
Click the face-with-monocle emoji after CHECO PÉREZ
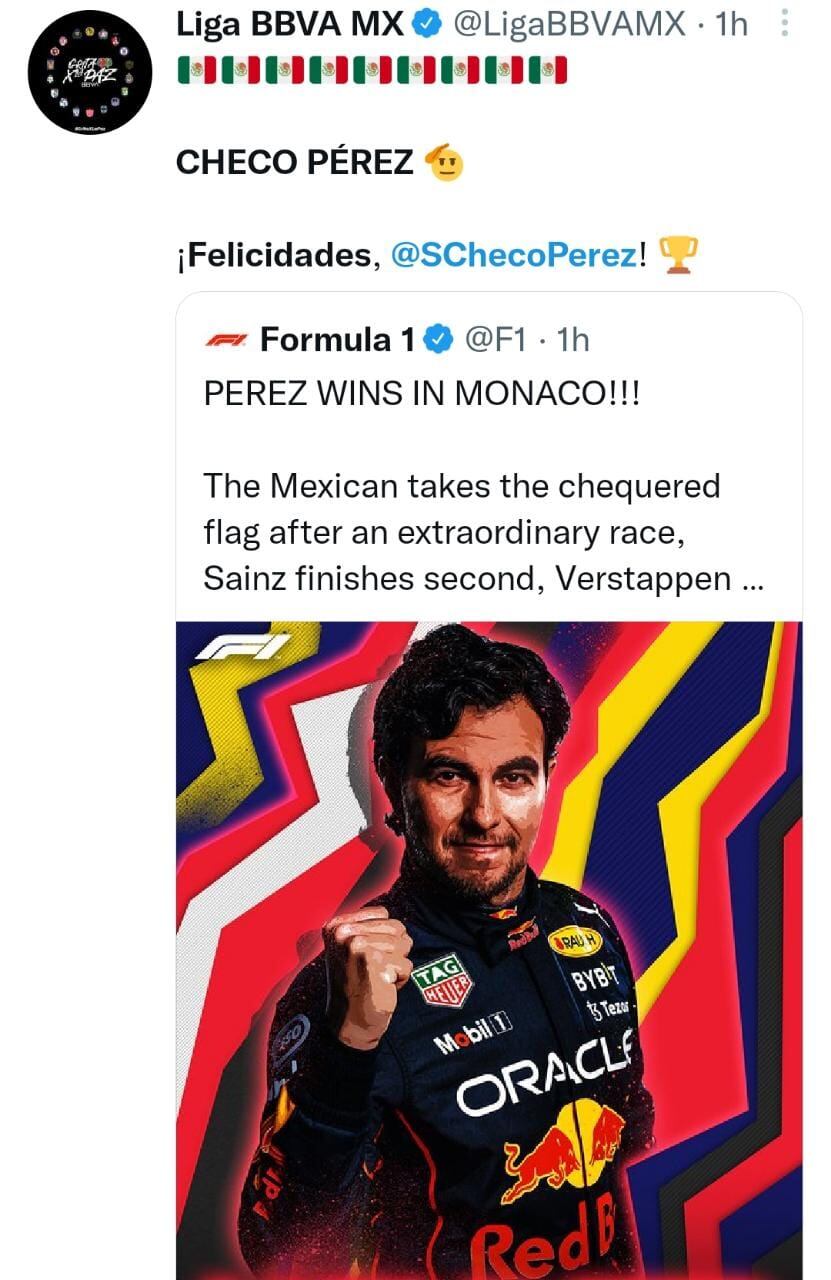447,165
